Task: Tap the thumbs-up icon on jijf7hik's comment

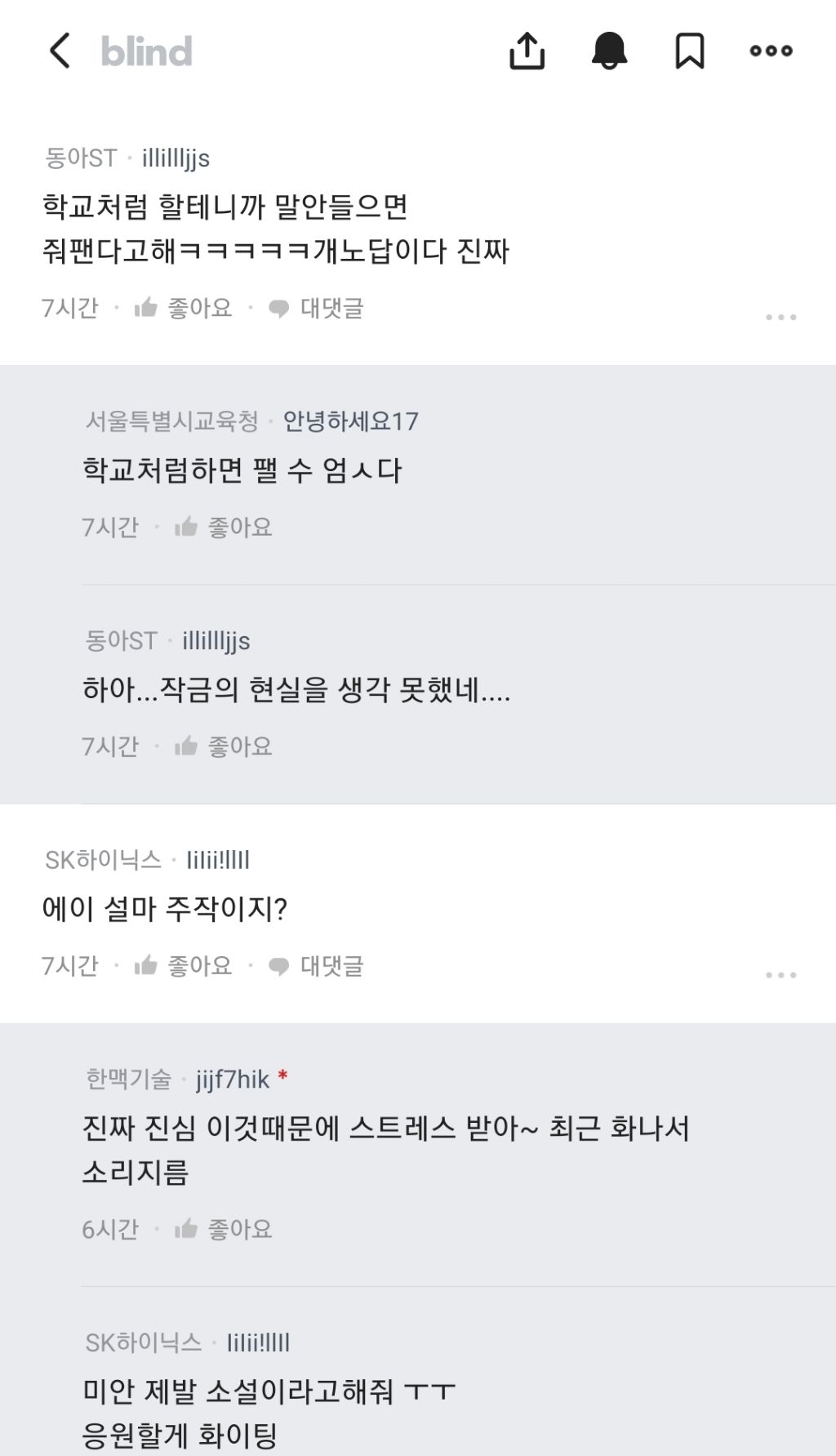Action: tap(188, 1227)
